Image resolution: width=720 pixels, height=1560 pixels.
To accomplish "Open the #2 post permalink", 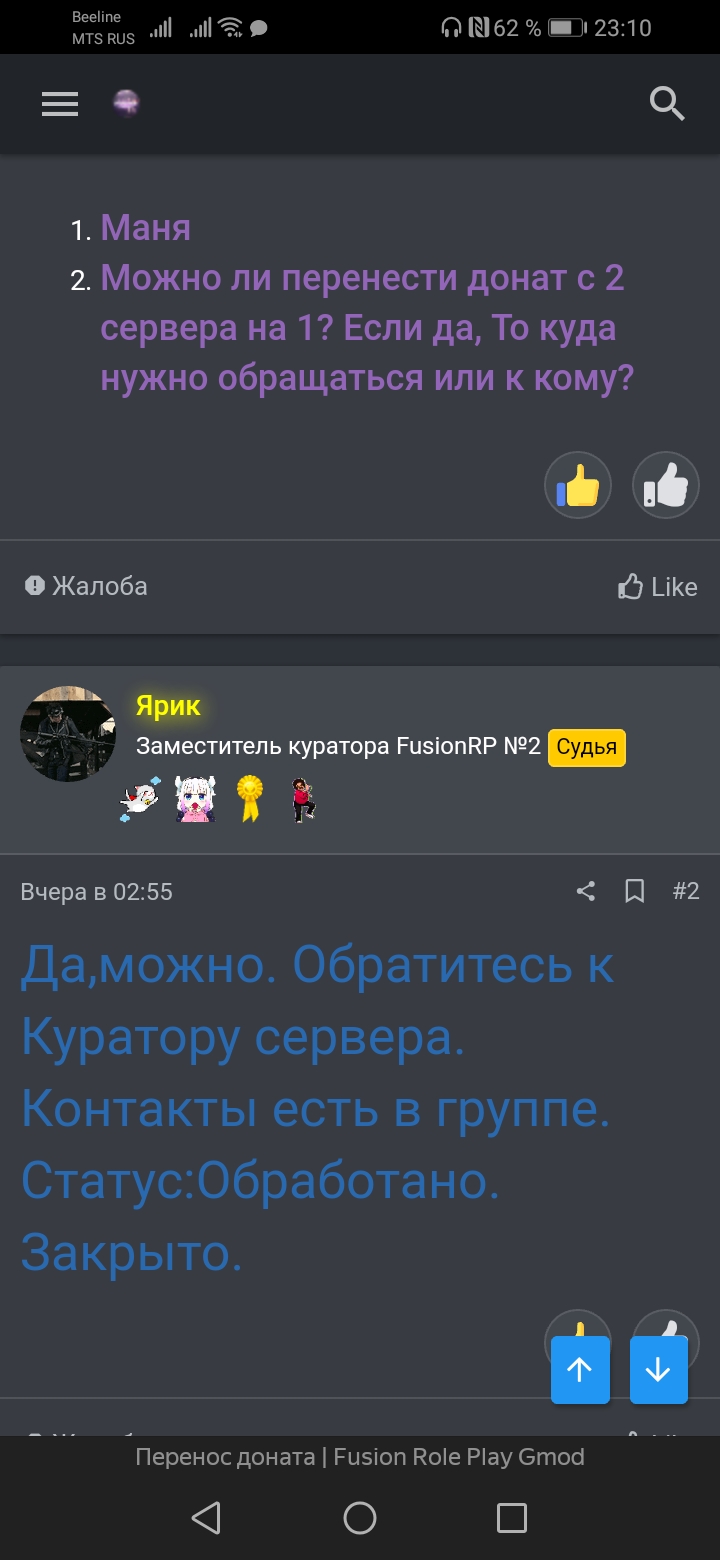I will [x=686, y=891].
